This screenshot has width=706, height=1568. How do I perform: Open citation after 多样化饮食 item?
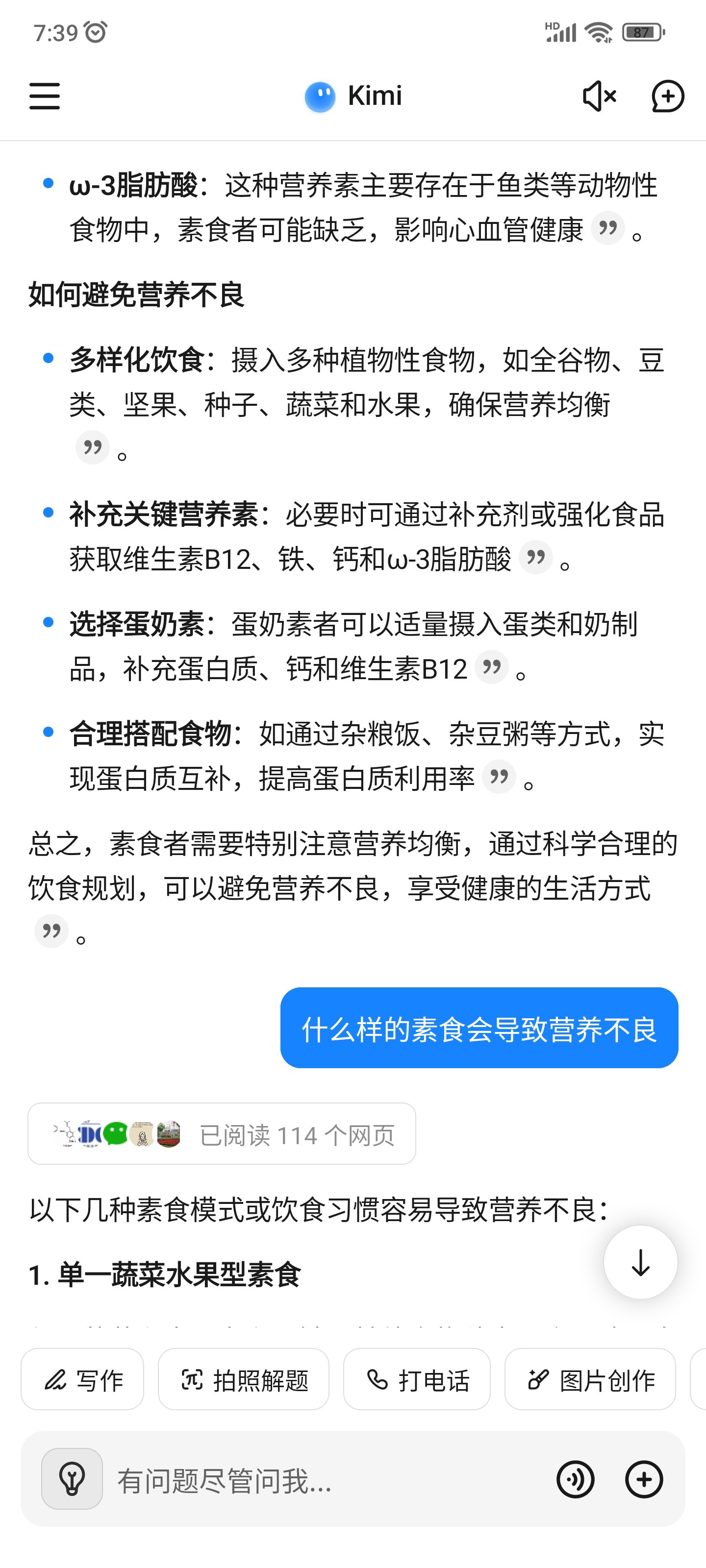point(92,448)
